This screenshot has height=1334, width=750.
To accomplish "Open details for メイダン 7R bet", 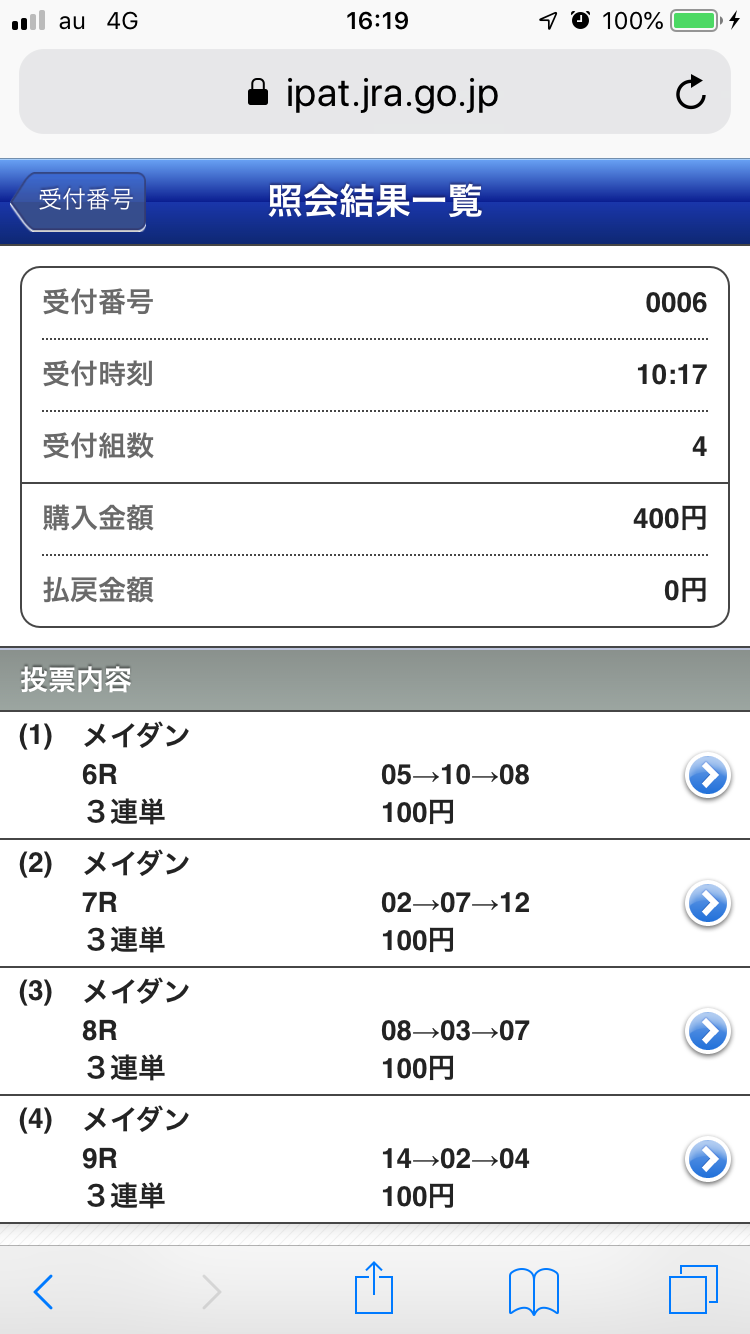I will point(707,904).
